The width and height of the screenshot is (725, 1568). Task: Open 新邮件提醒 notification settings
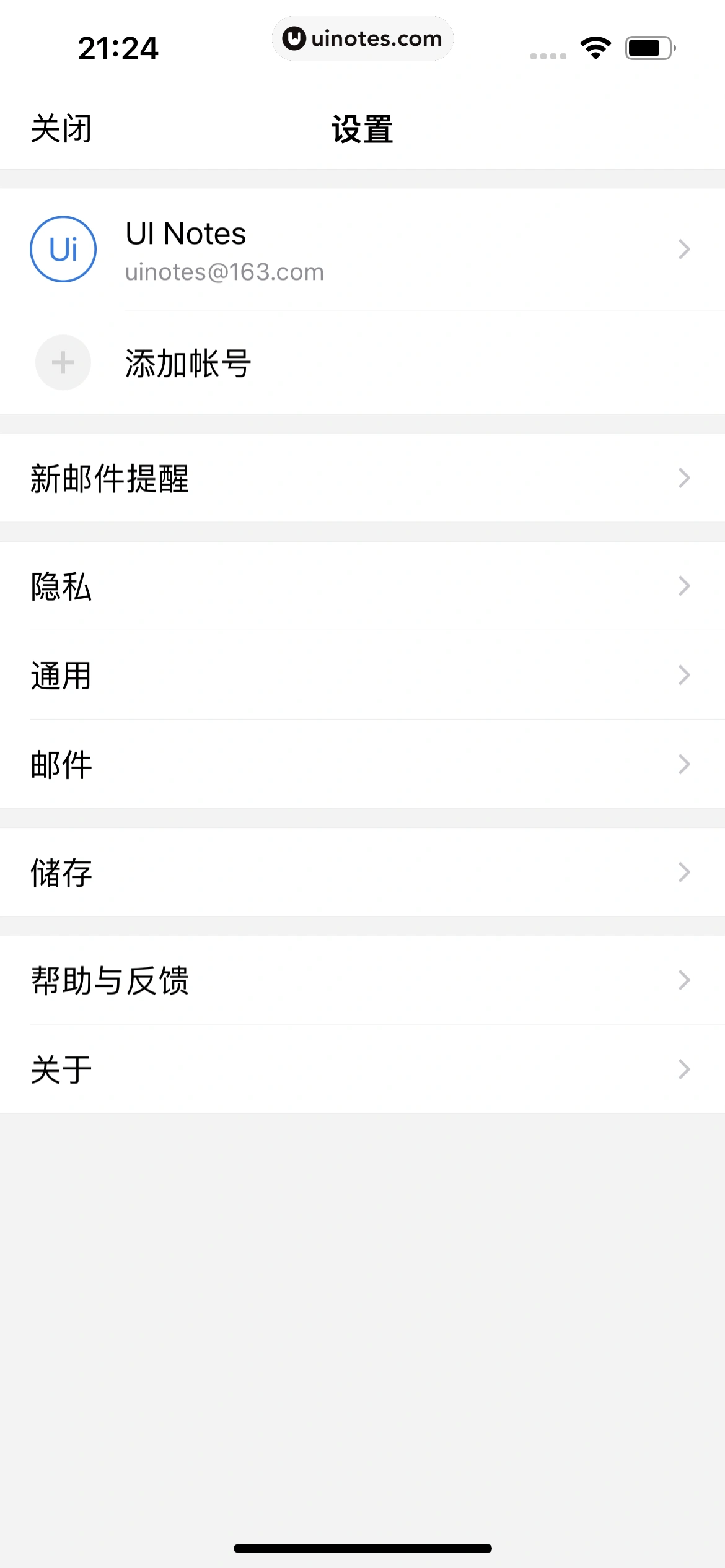(362, 478)
